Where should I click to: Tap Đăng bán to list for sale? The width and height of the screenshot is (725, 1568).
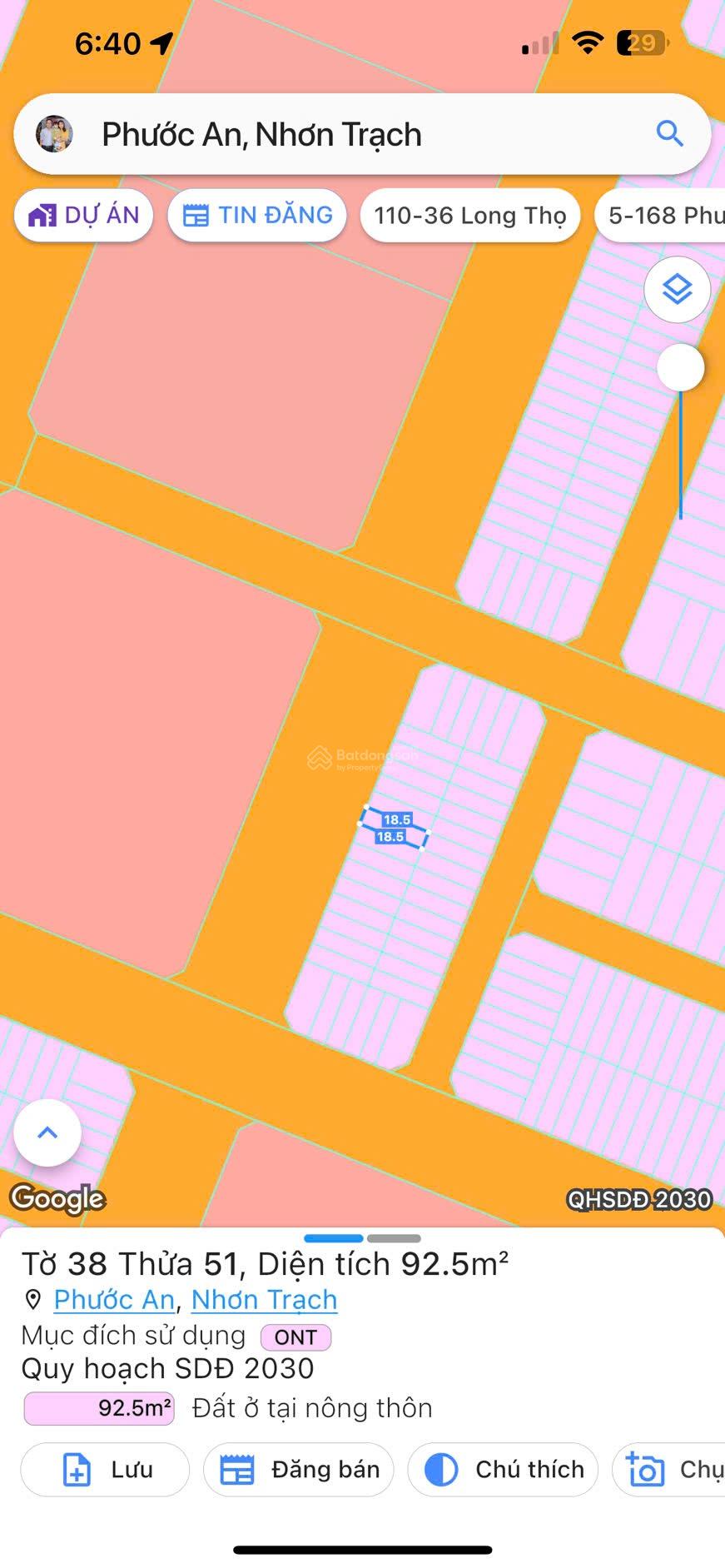click(x=299, y=1469)
